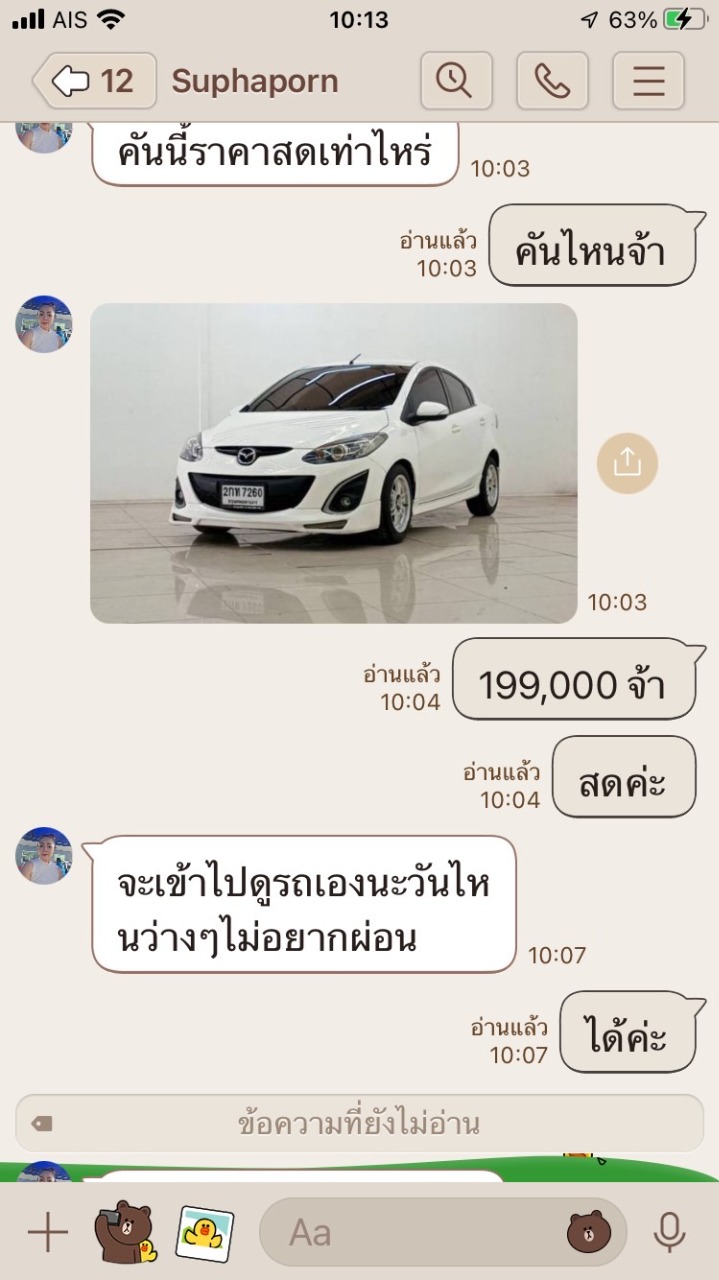Screen dimensions: 719x1280
Task: Search within the Suphaporn chat
Action: pos(456,81)
